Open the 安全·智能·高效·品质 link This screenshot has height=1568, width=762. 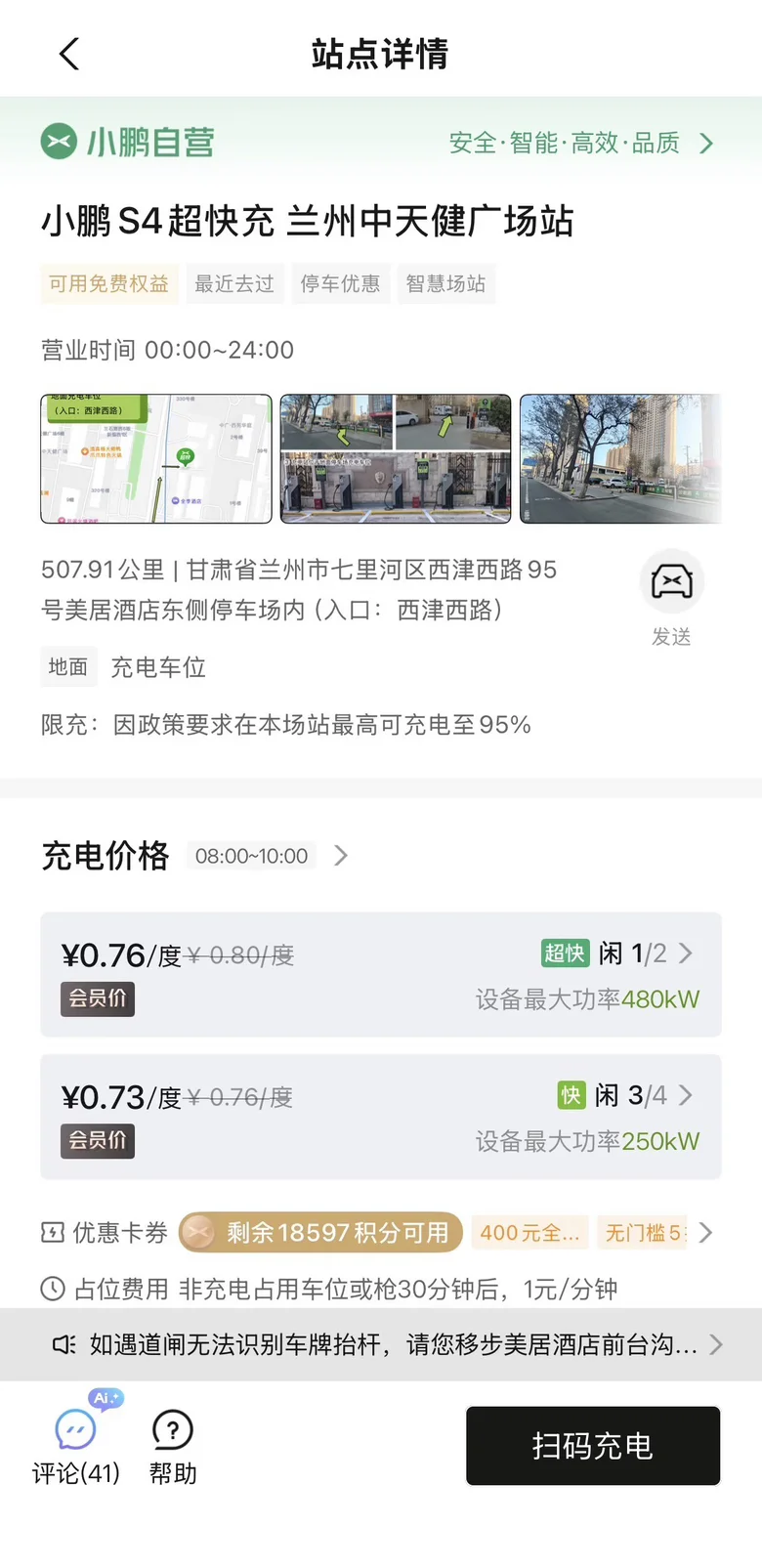point(581,144)
